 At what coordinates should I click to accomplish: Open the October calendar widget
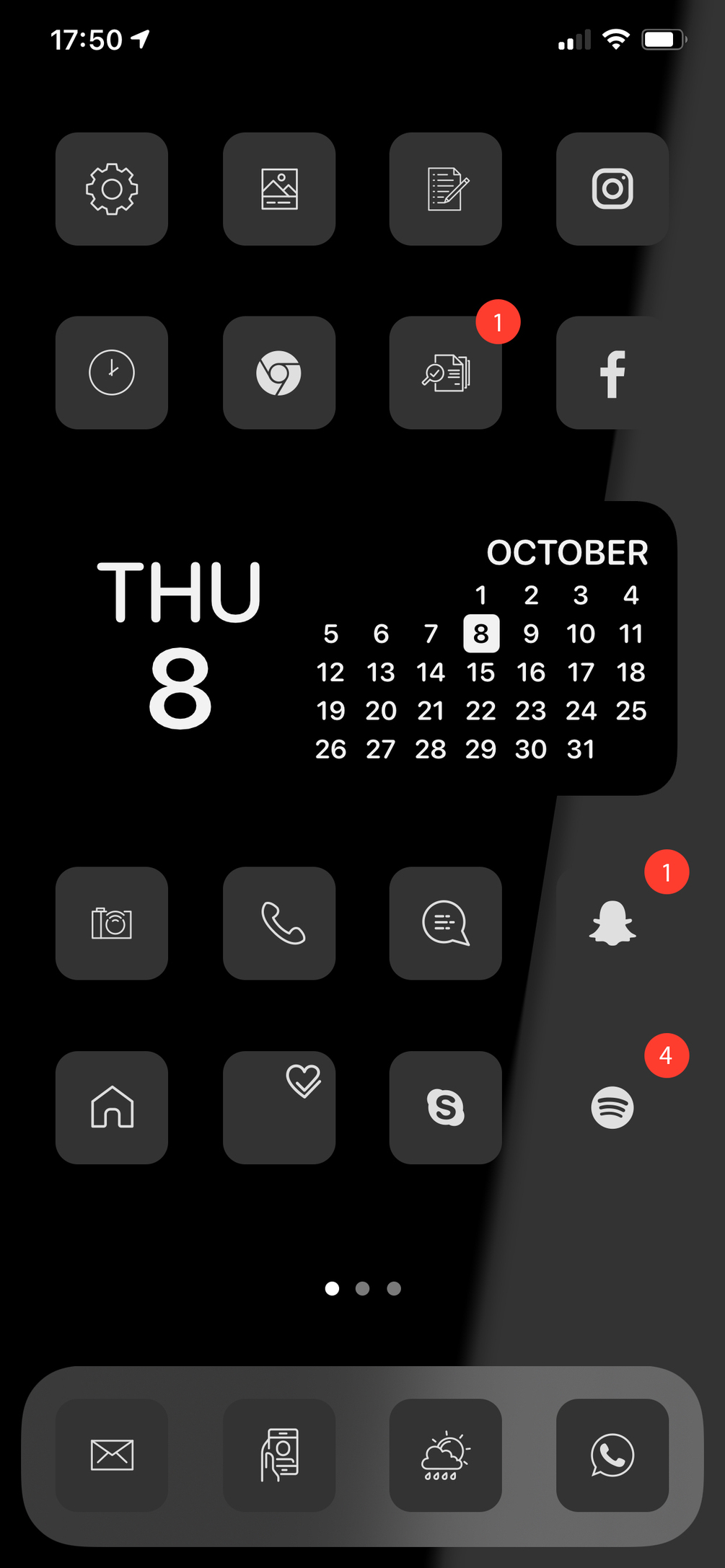click(481, 649)
